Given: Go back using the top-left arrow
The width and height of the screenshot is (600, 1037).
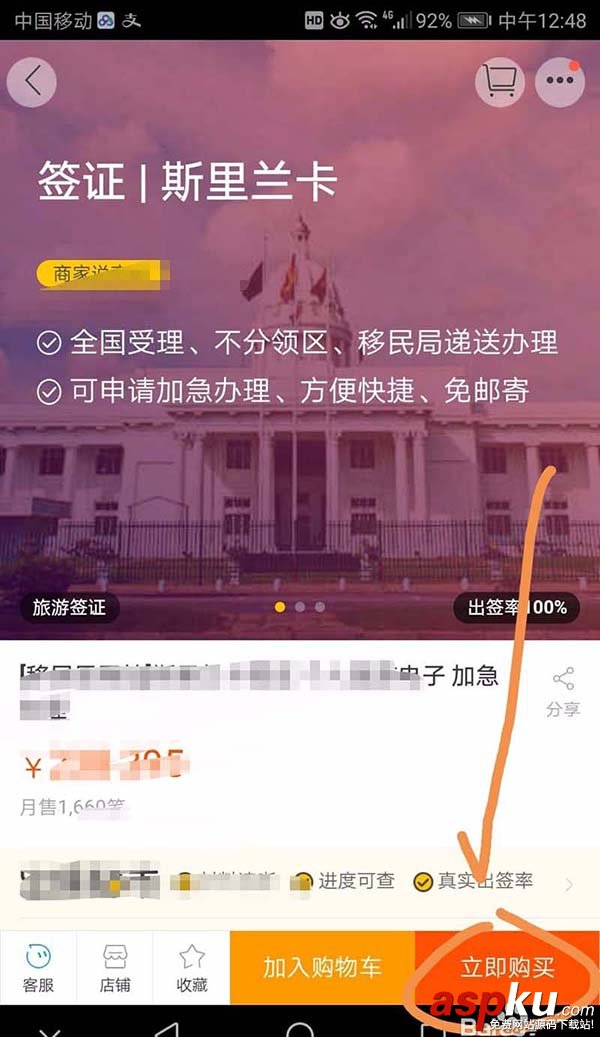Looking at the screenshot, I should point(33,82).
